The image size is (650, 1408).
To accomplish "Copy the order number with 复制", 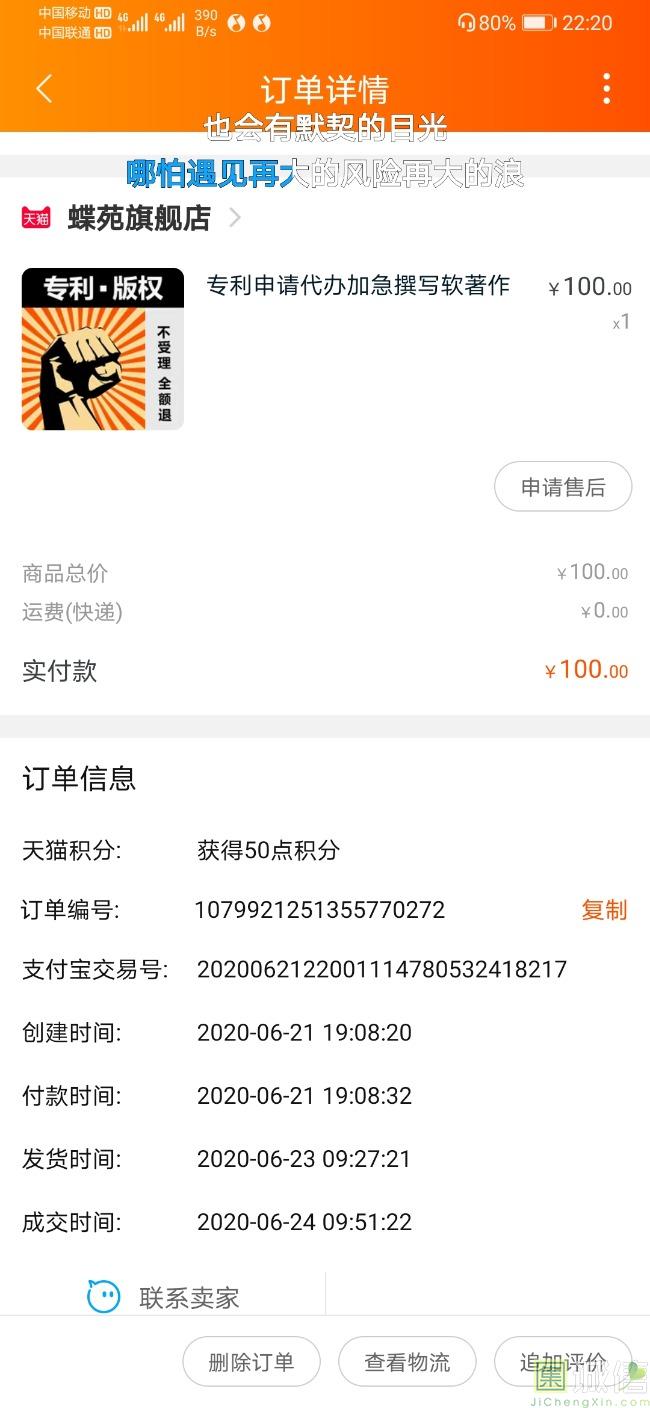I will [604, 910].
